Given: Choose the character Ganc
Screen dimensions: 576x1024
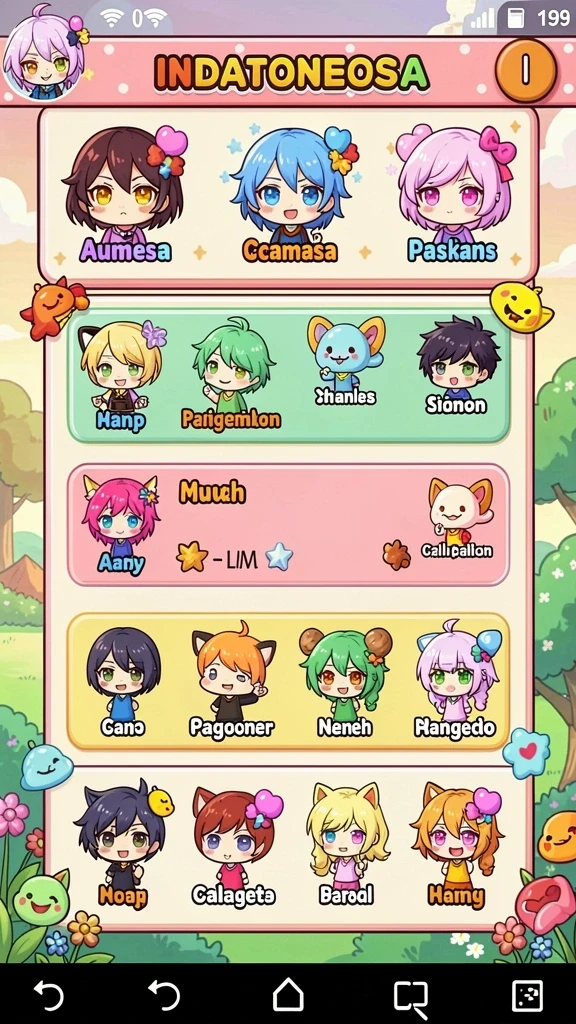Looking at the screenshot, I should [x=123, y=682].
